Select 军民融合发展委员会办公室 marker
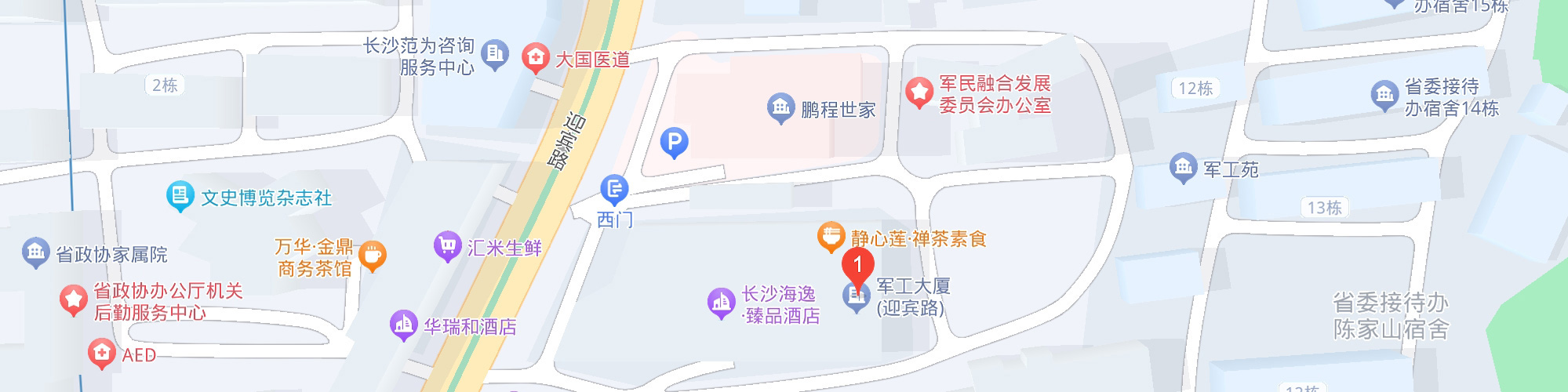Screen dimensions: 1568x392 coord(919,93)
